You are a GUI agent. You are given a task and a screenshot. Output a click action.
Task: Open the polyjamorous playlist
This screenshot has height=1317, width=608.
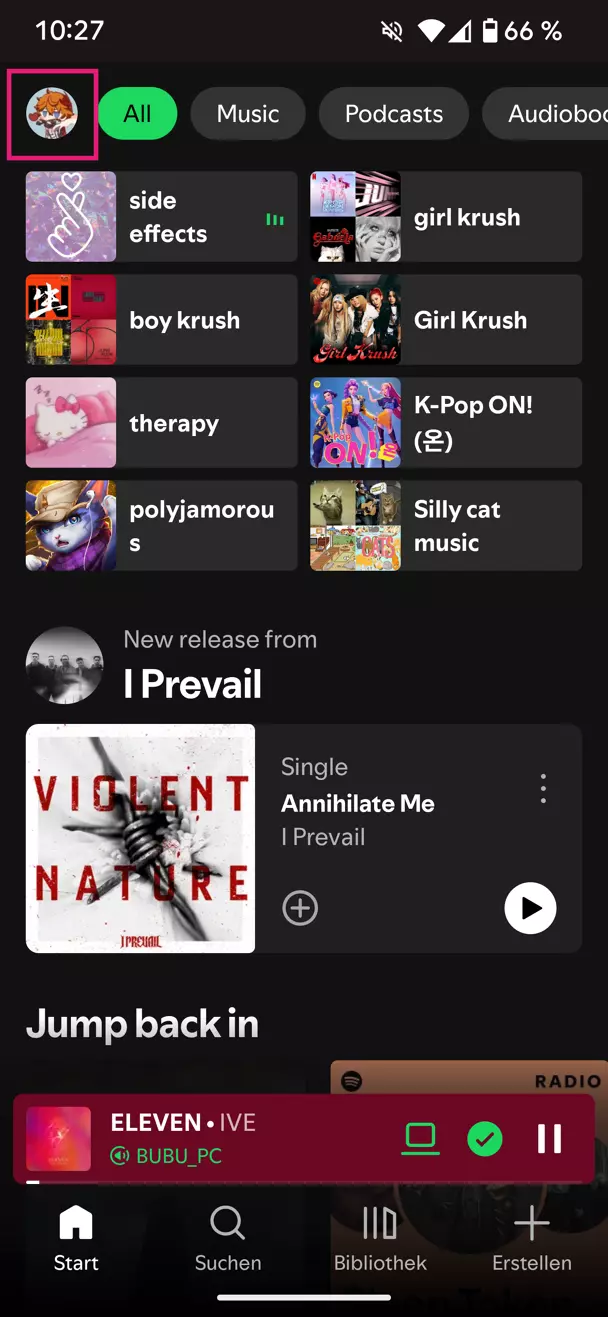coord(161,526)
